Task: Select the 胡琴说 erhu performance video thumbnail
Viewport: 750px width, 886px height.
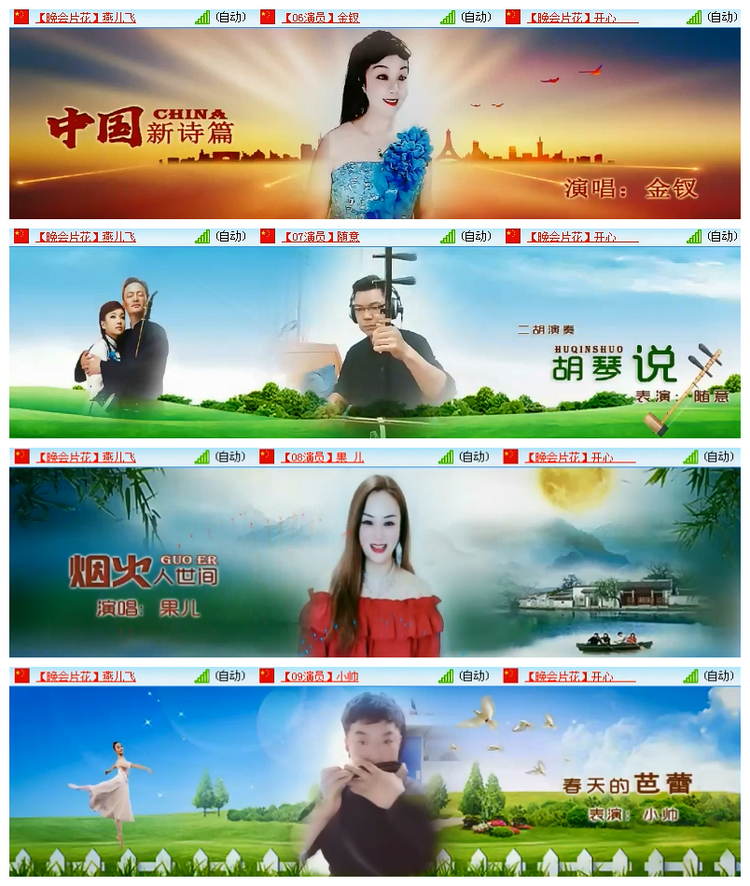Action: point(375,340)
